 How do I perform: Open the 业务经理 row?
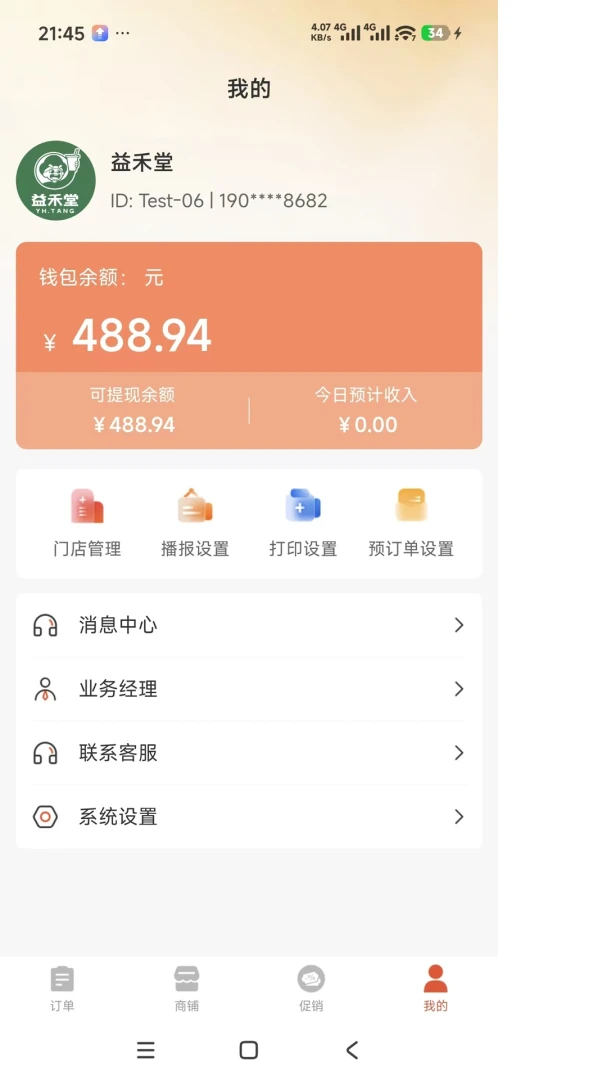[249, 689]
